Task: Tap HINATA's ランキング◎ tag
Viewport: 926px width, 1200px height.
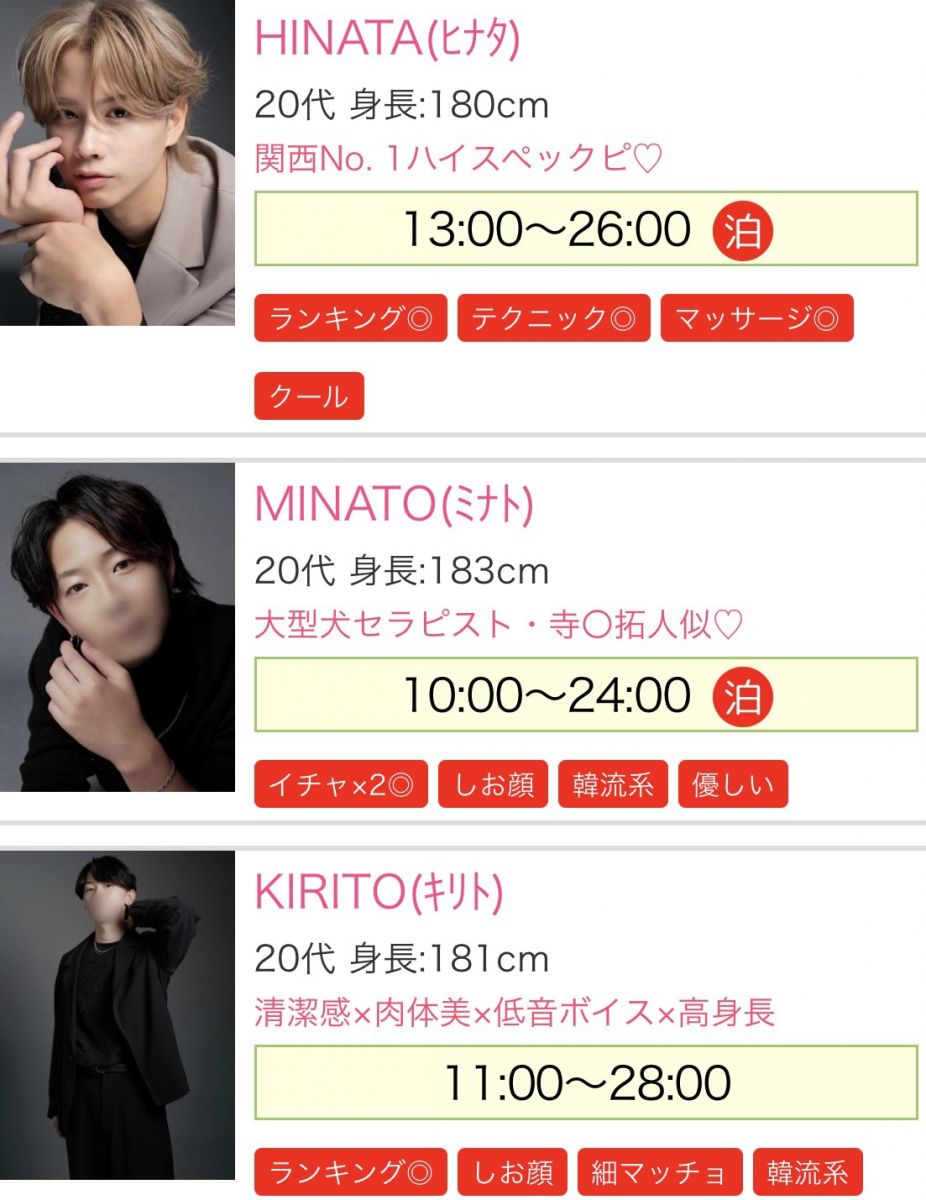Action: click(x=350, y=319)
